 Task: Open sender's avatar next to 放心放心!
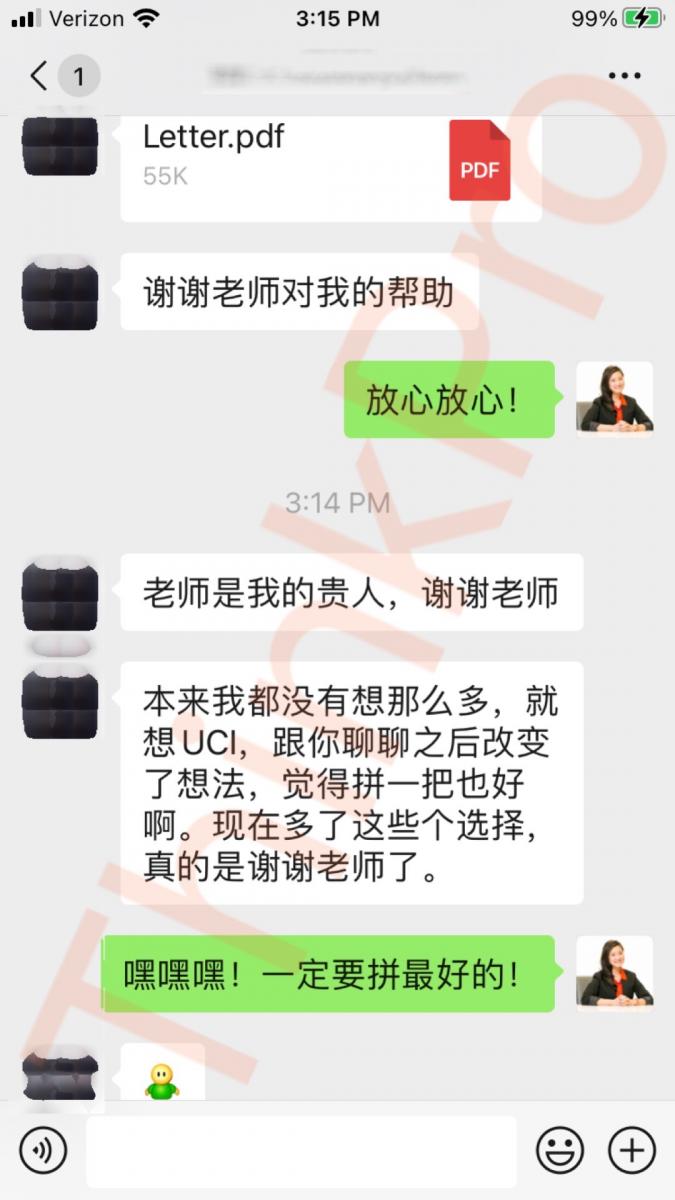coord(614,399)
